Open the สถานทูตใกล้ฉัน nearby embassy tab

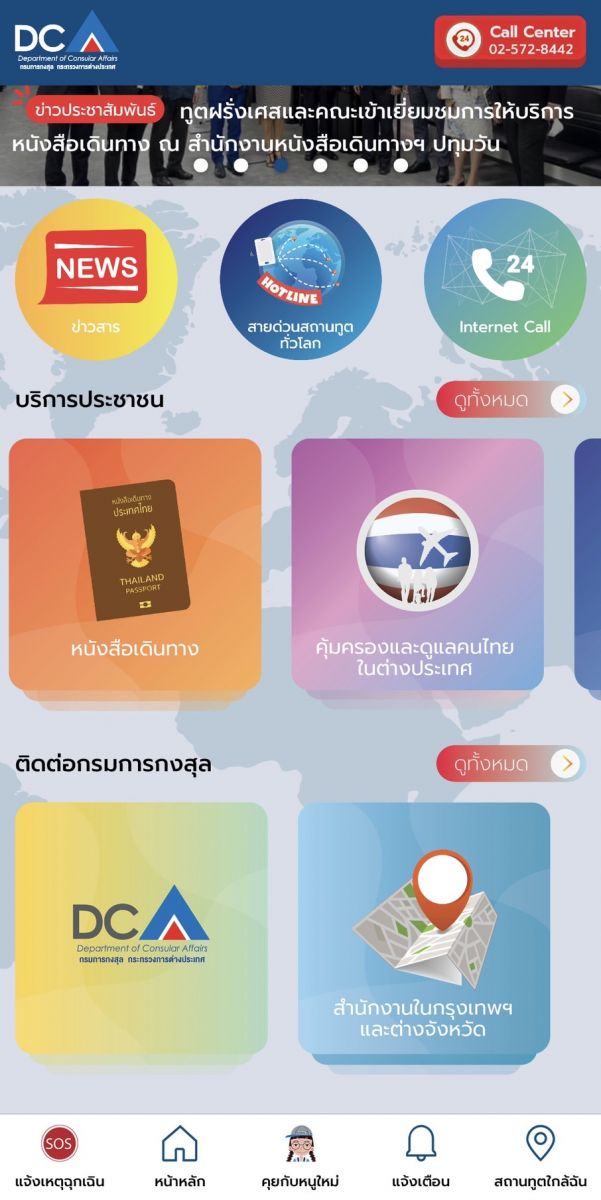click(x=540, y=1155)
